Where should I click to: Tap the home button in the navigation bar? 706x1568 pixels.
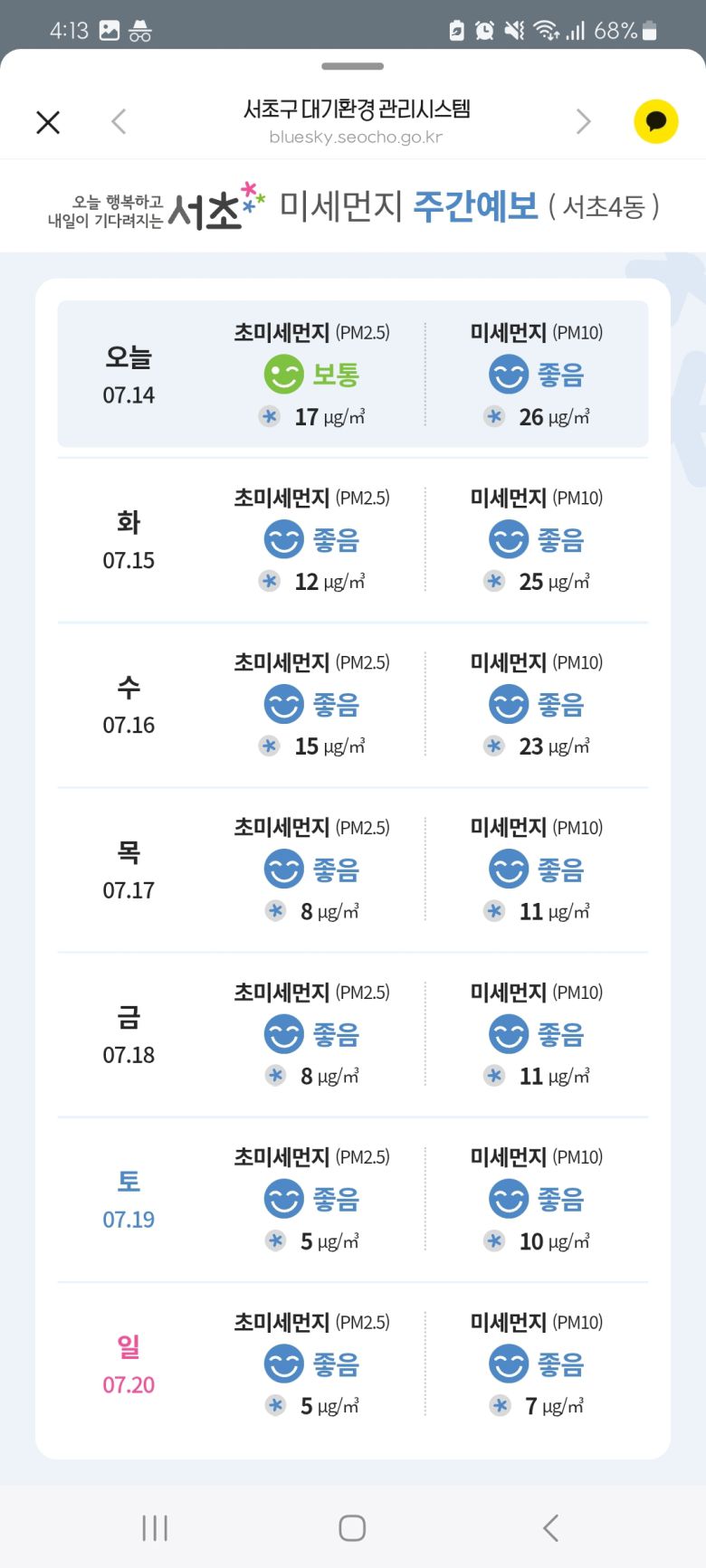click(x=352, y=1527)
